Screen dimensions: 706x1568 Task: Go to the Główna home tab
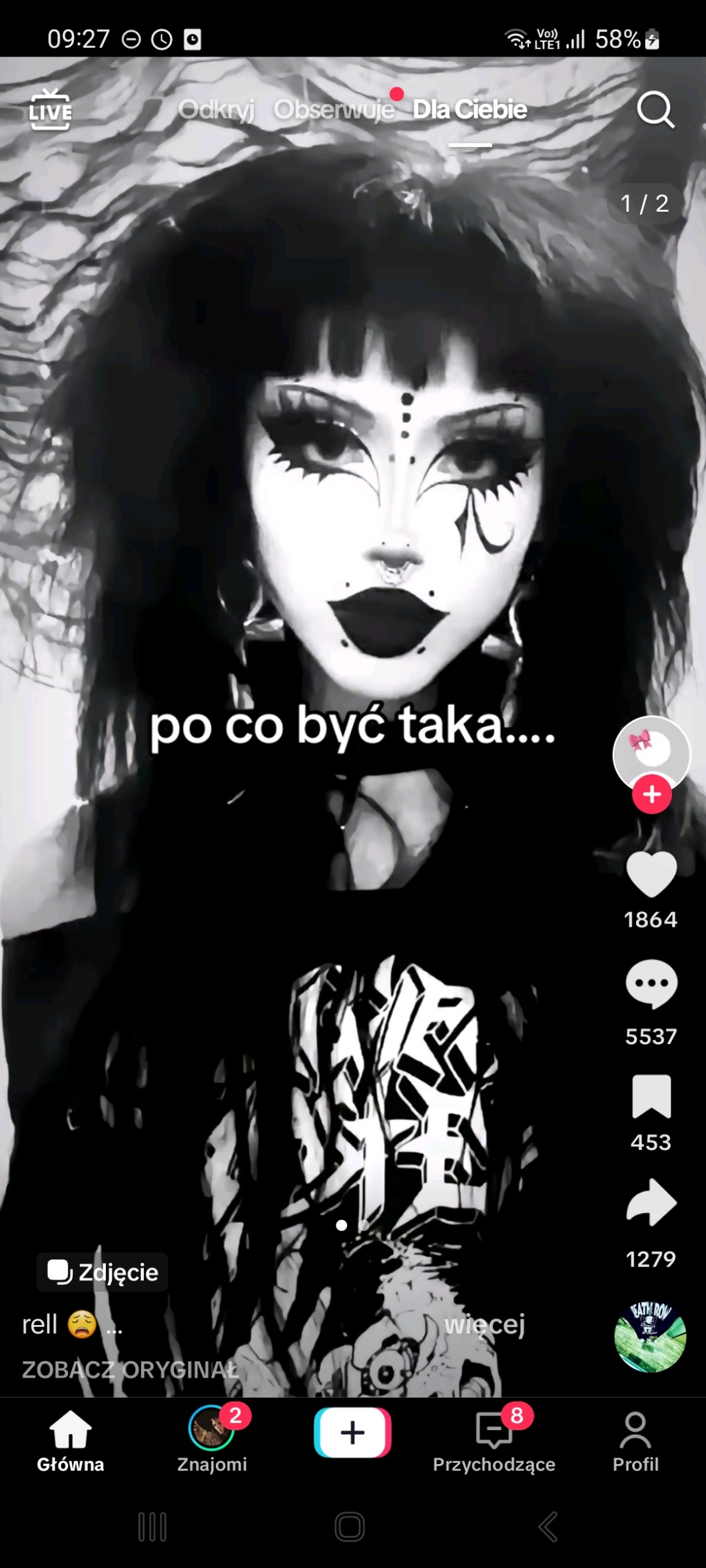point(71,1441)
